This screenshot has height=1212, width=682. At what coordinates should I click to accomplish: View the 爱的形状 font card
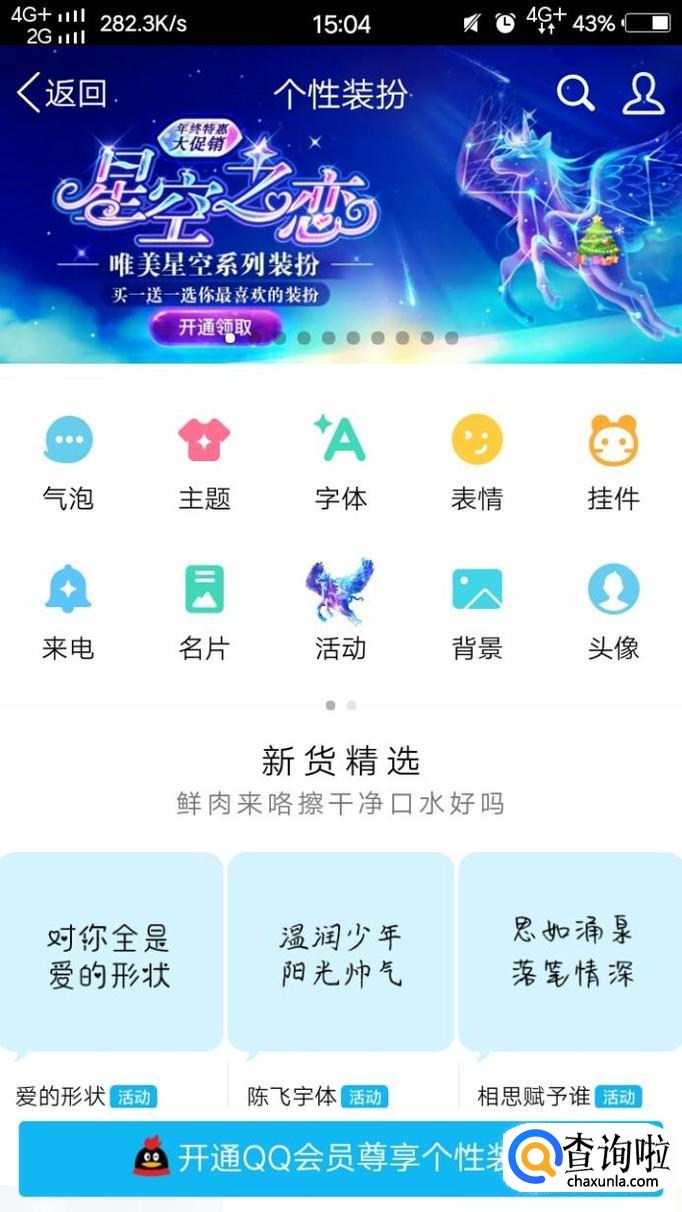click(x=111, y=982)
